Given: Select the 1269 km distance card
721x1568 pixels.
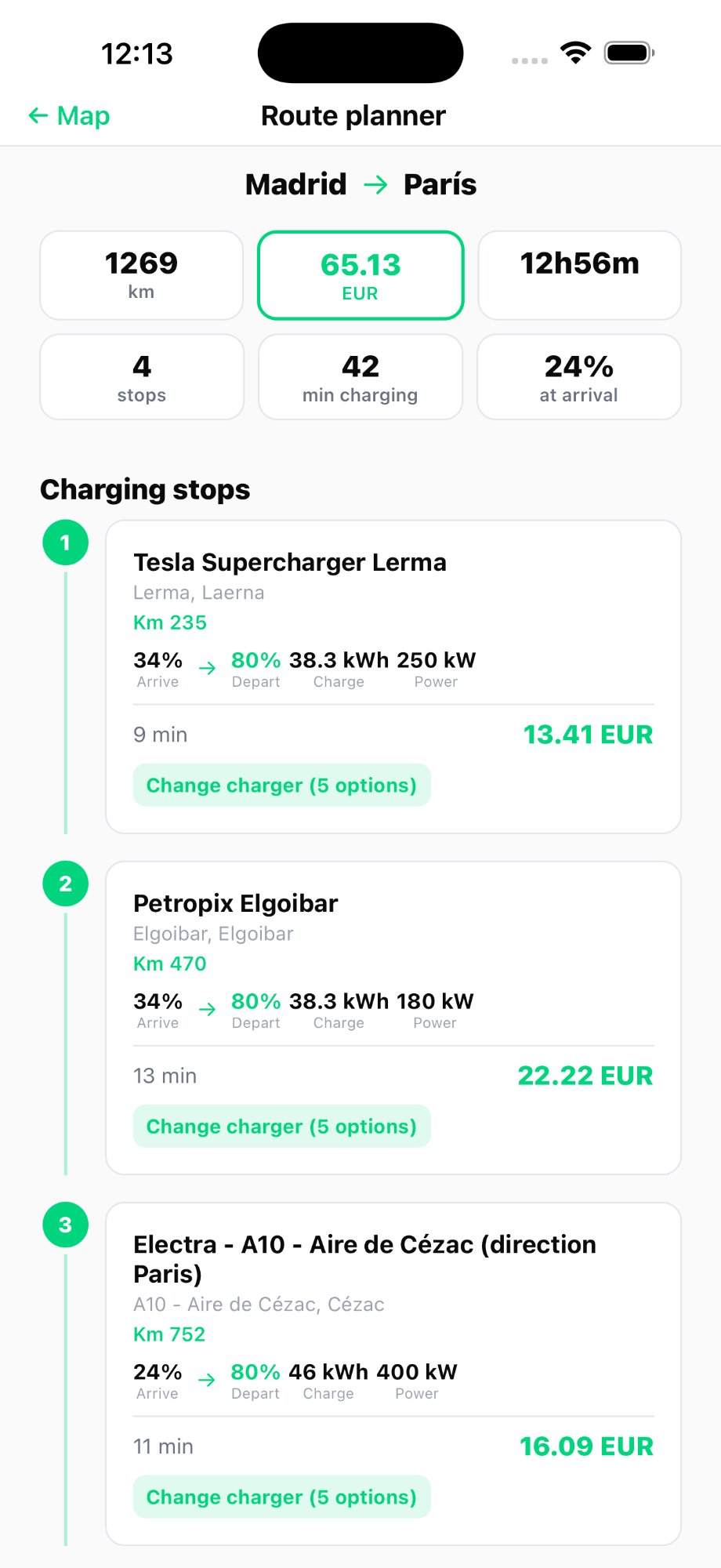Looking at the screenshot, I should [141, 275].
